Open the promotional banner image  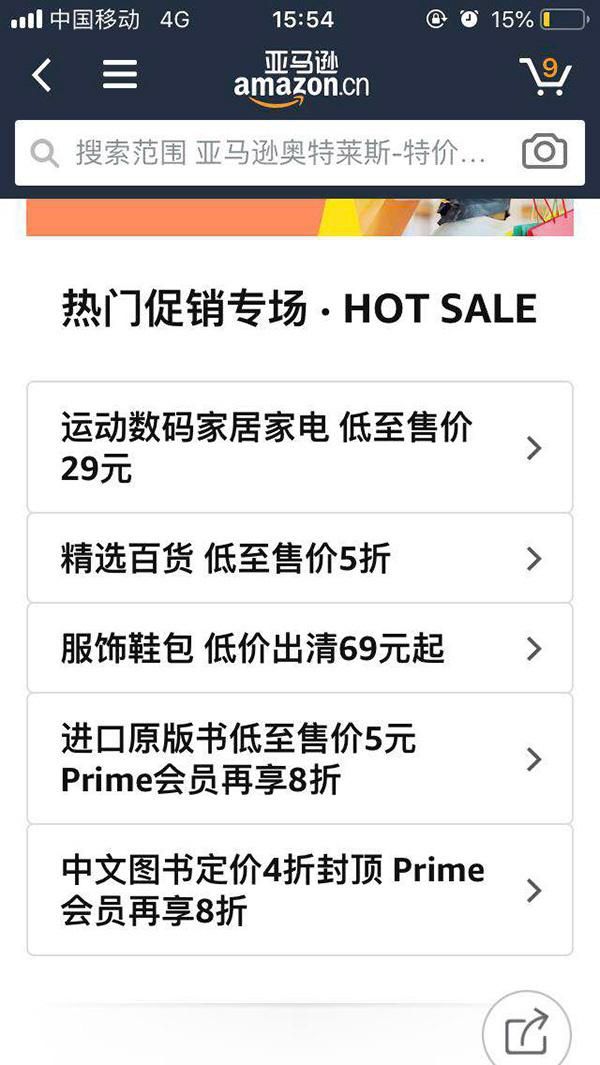(x=299, y=217)
